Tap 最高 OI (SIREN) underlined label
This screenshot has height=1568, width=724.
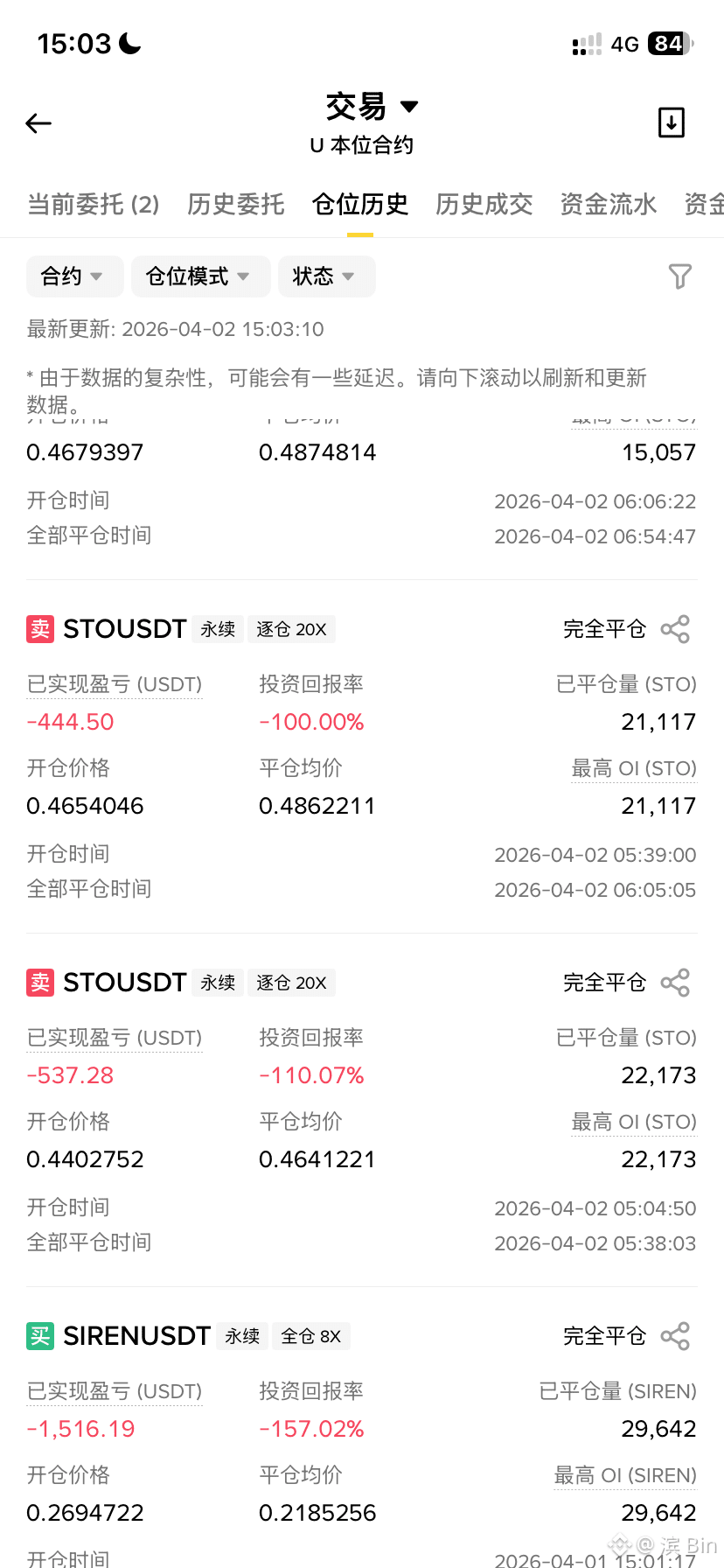(x=625, y=1475)
